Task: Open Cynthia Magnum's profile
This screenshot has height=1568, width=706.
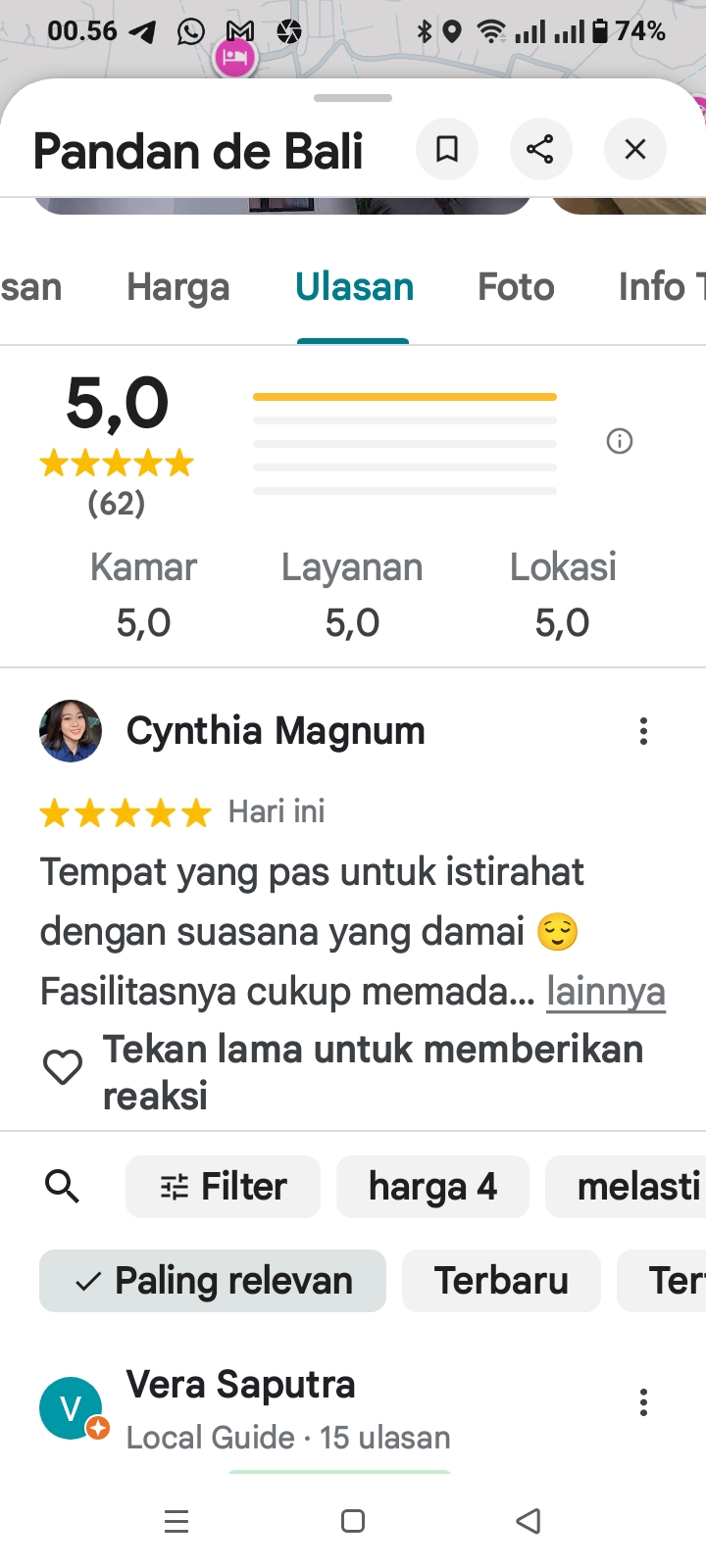Action: tap(71, 731)
